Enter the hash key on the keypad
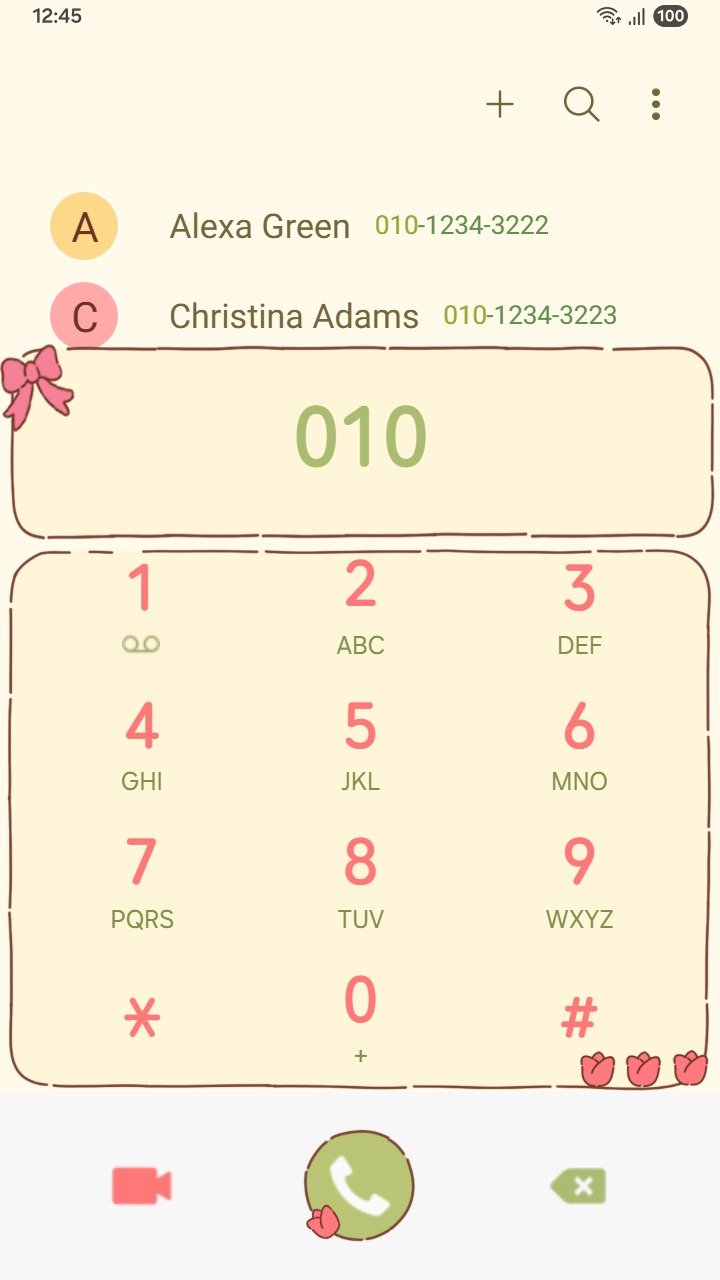720x1280 pixels. click(579, 1020)
